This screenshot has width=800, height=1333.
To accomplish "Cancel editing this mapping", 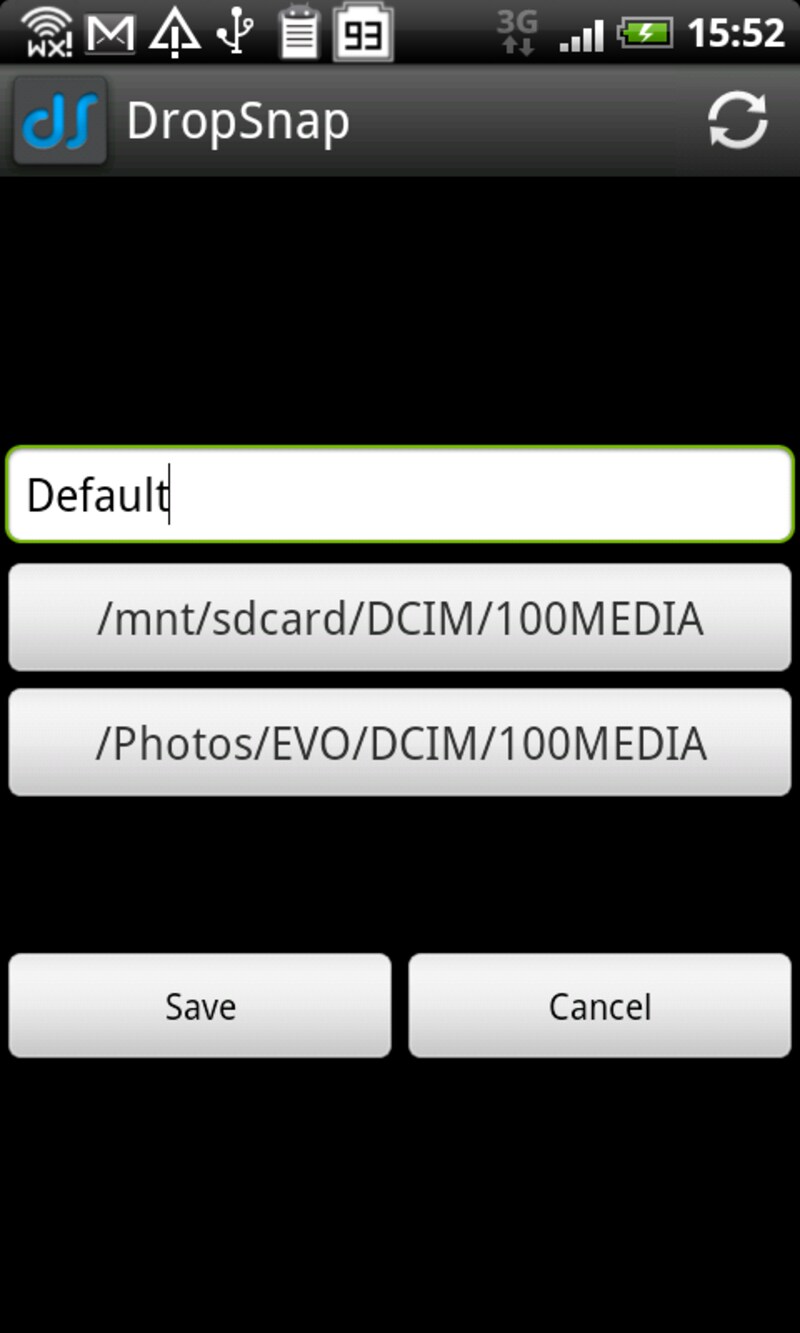I will 600,1005.
